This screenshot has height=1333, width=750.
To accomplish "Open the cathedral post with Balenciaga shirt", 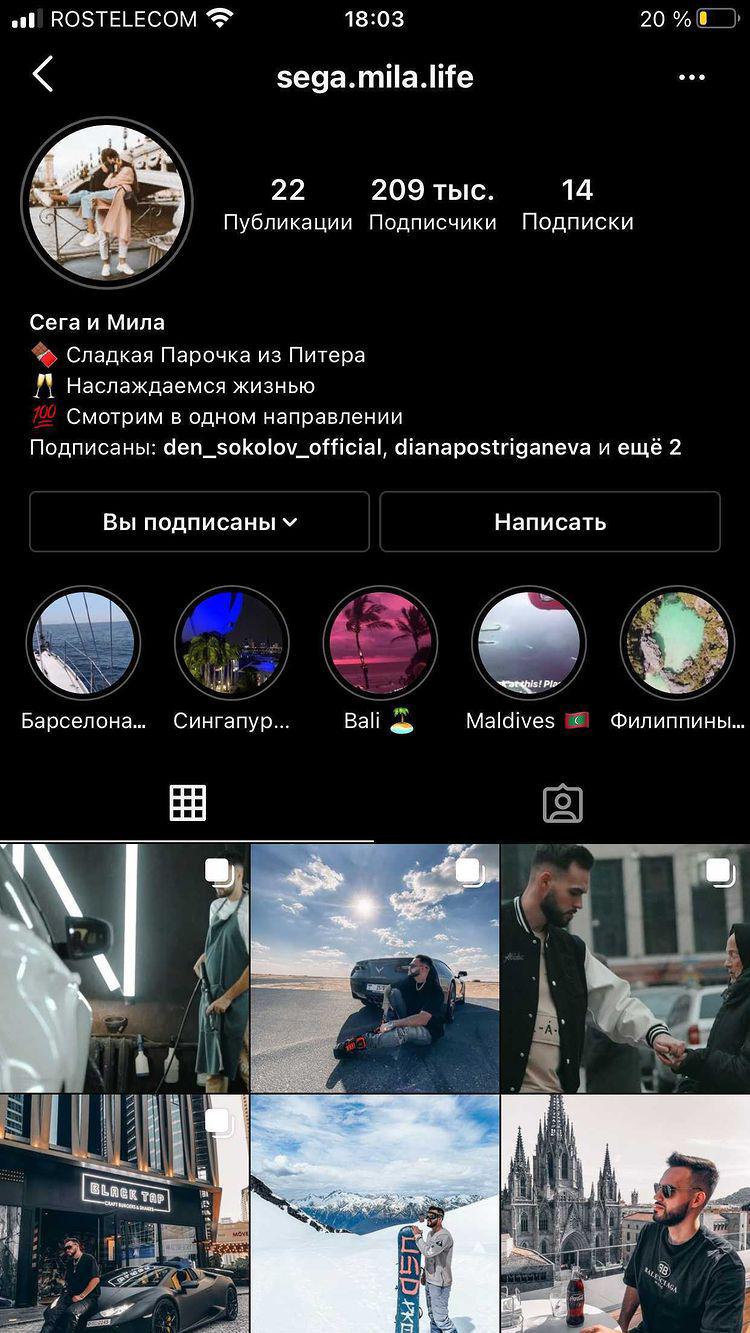I will point(626,1213).
